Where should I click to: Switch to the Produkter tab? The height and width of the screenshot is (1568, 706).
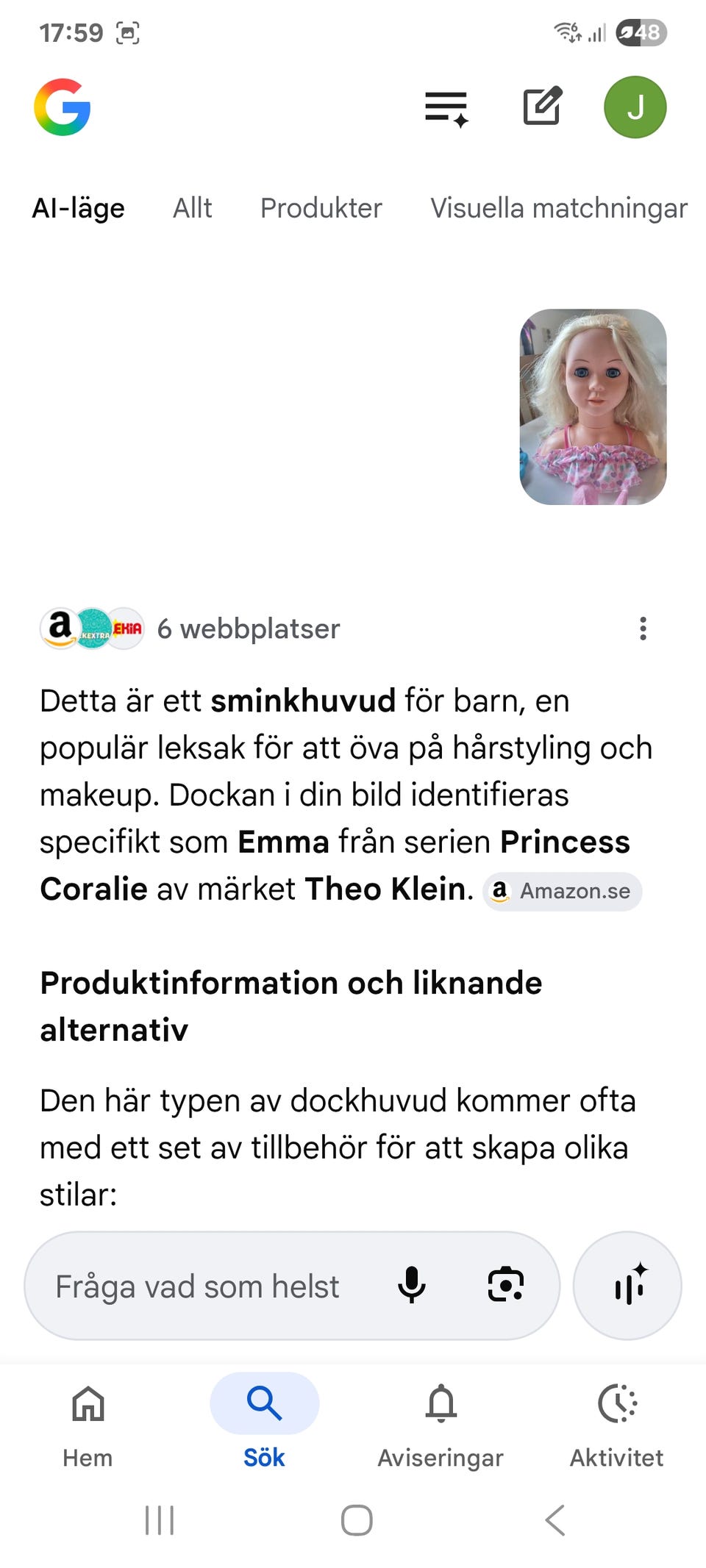tap(320, 208)
